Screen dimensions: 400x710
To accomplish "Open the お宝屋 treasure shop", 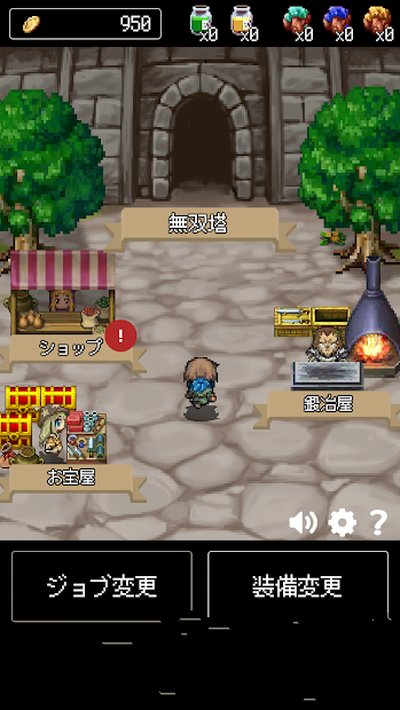I will click(71, 477).
